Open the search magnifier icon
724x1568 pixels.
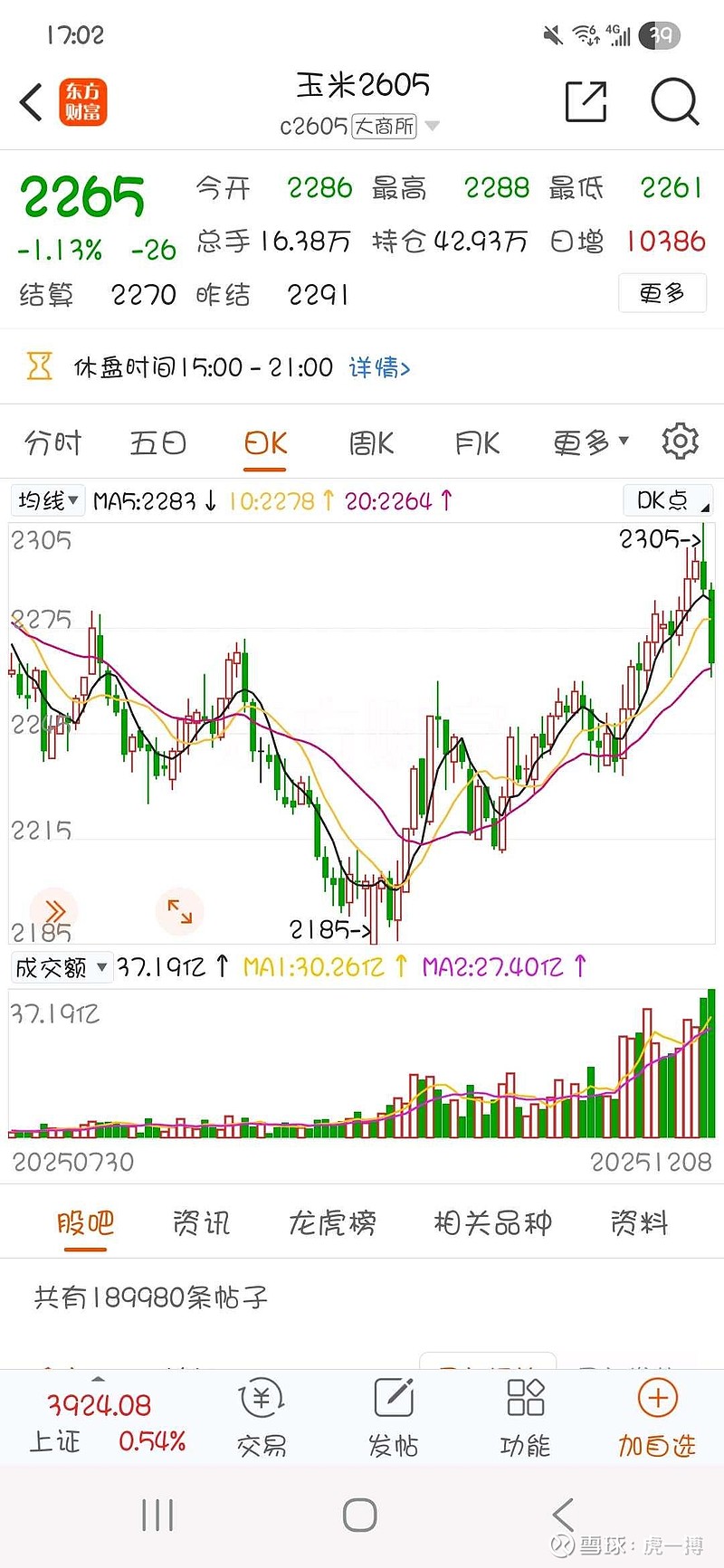[673, 101]
